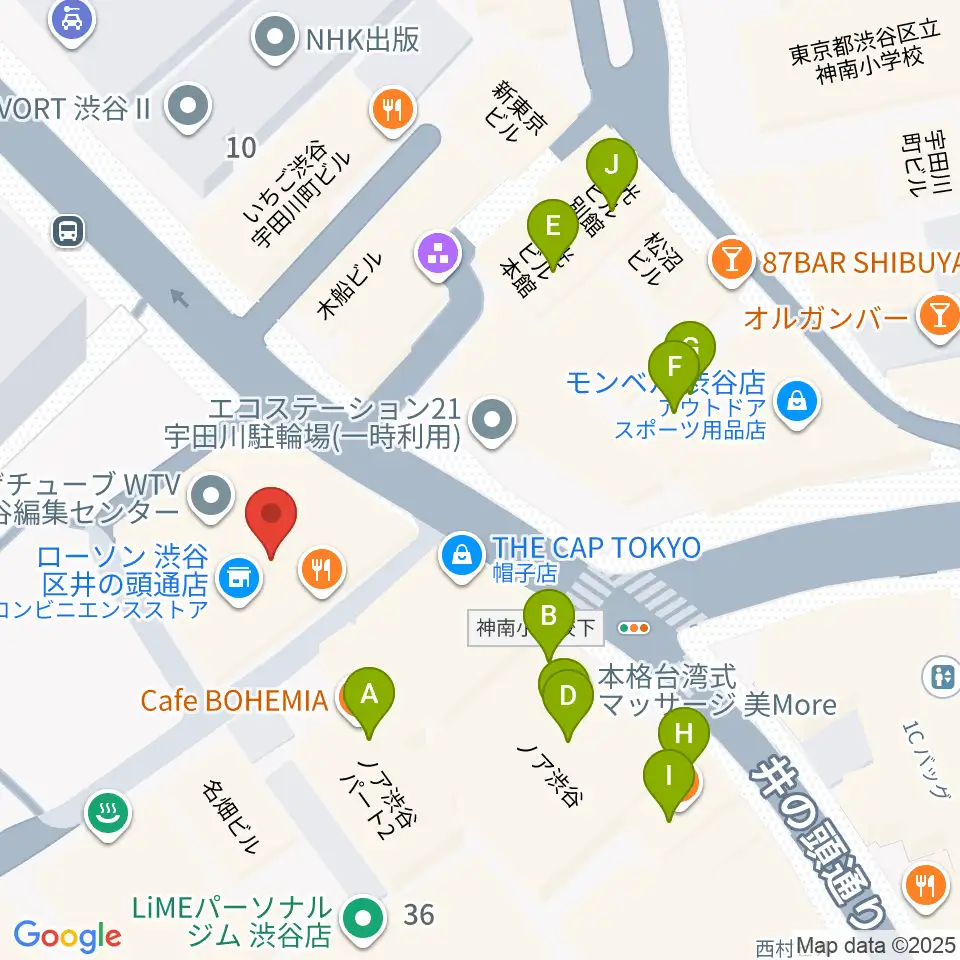Open the LiMEパーソナルジム place marker
Image resolution: width=960 pixels, height=960 pixels.
[361, 918]
